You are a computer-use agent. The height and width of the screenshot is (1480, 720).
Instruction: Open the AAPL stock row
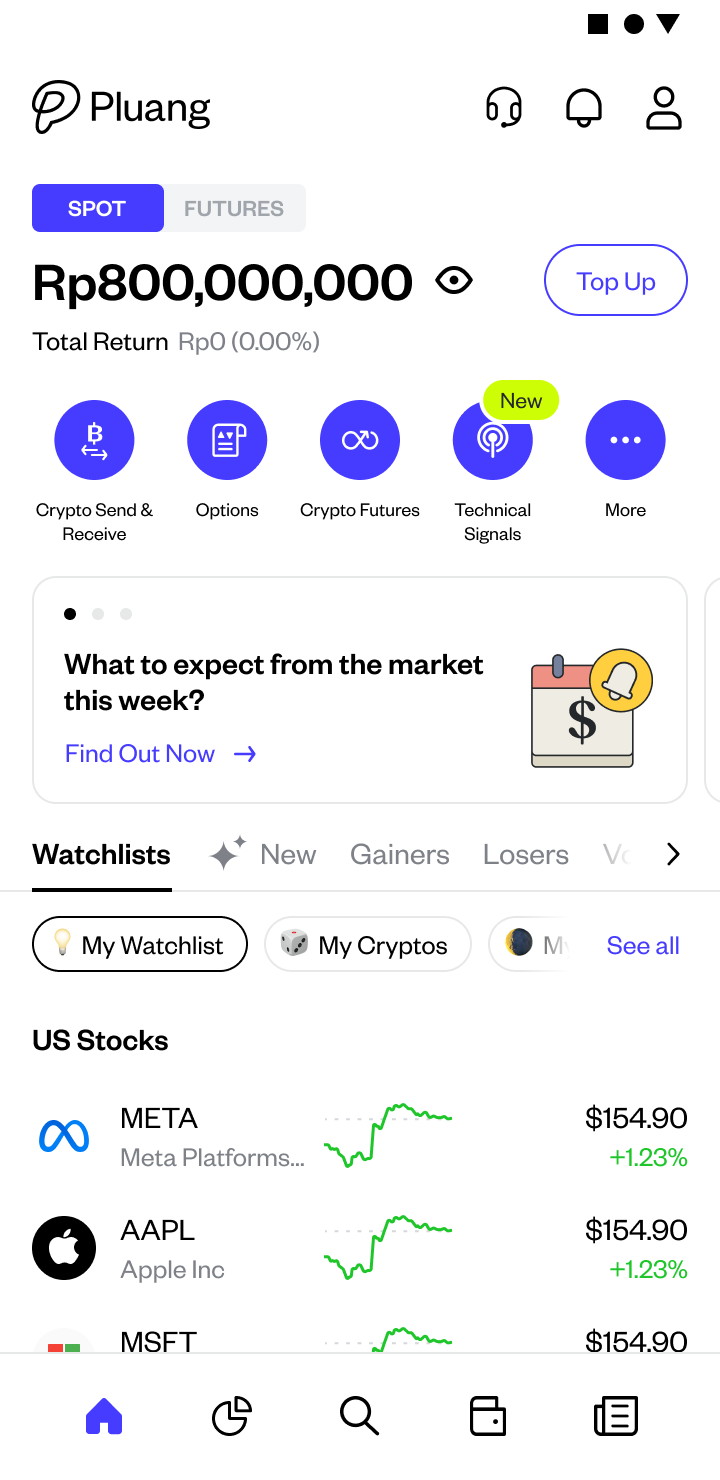click(x=360, y=1249)
